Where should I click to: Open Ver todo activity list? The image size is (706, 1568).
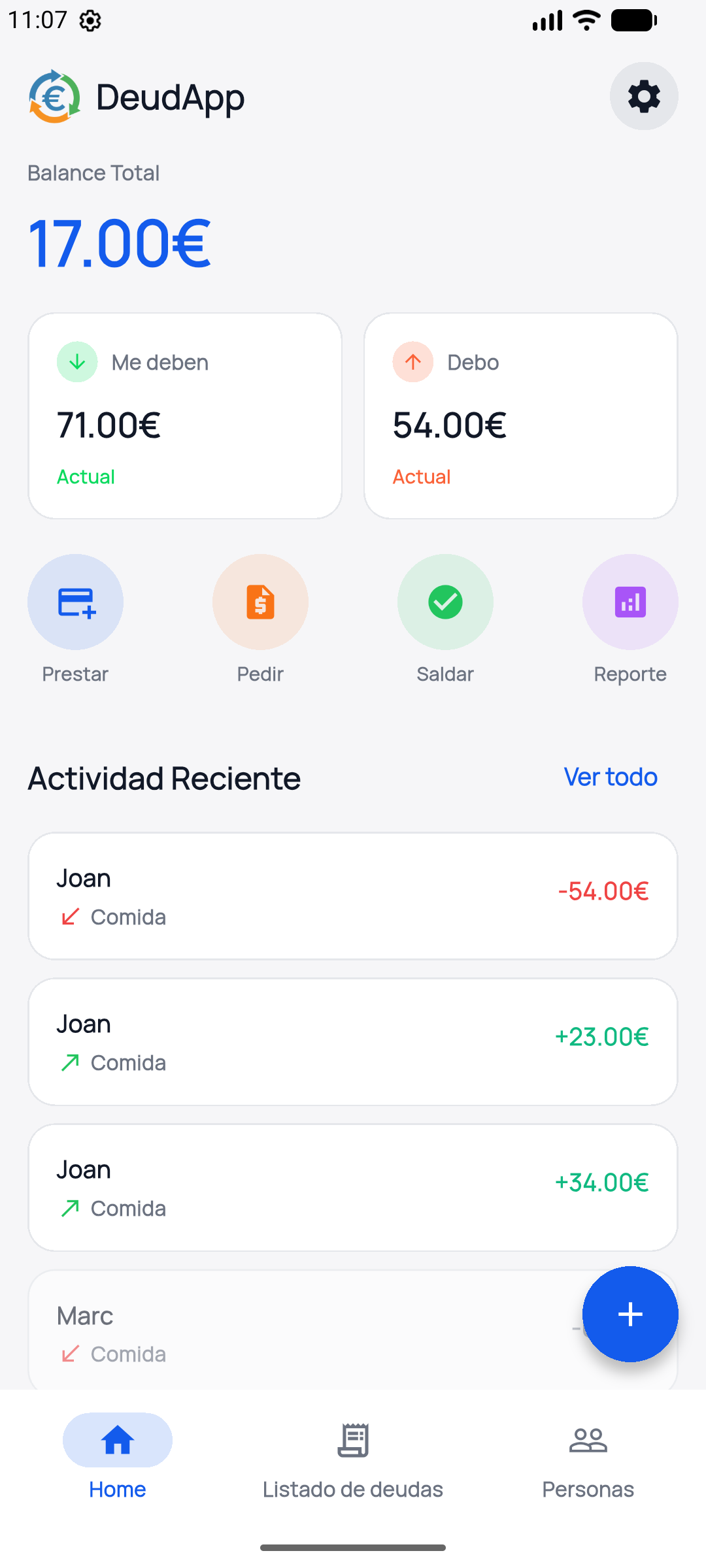[x=609, y=777]
